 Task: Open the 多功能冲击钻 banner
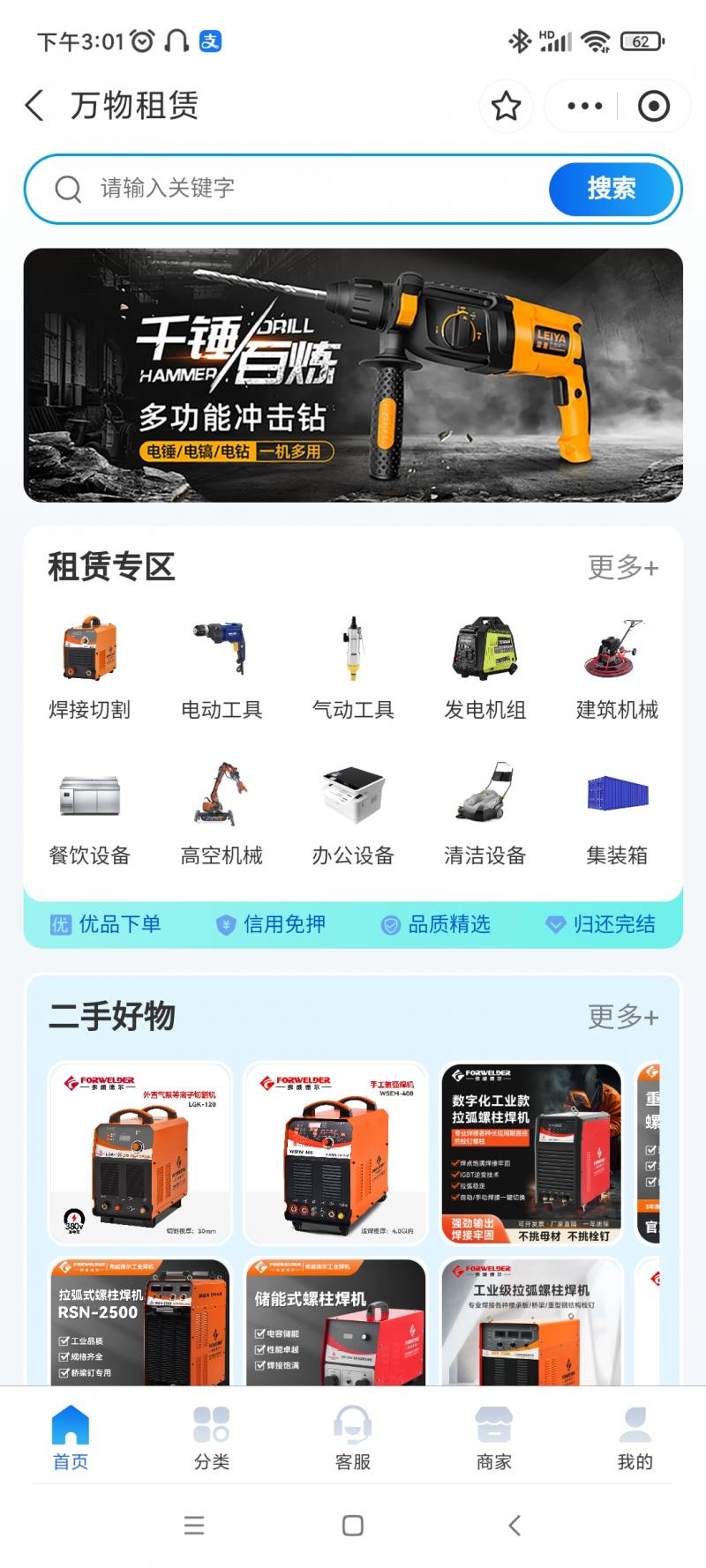(353, 375)
